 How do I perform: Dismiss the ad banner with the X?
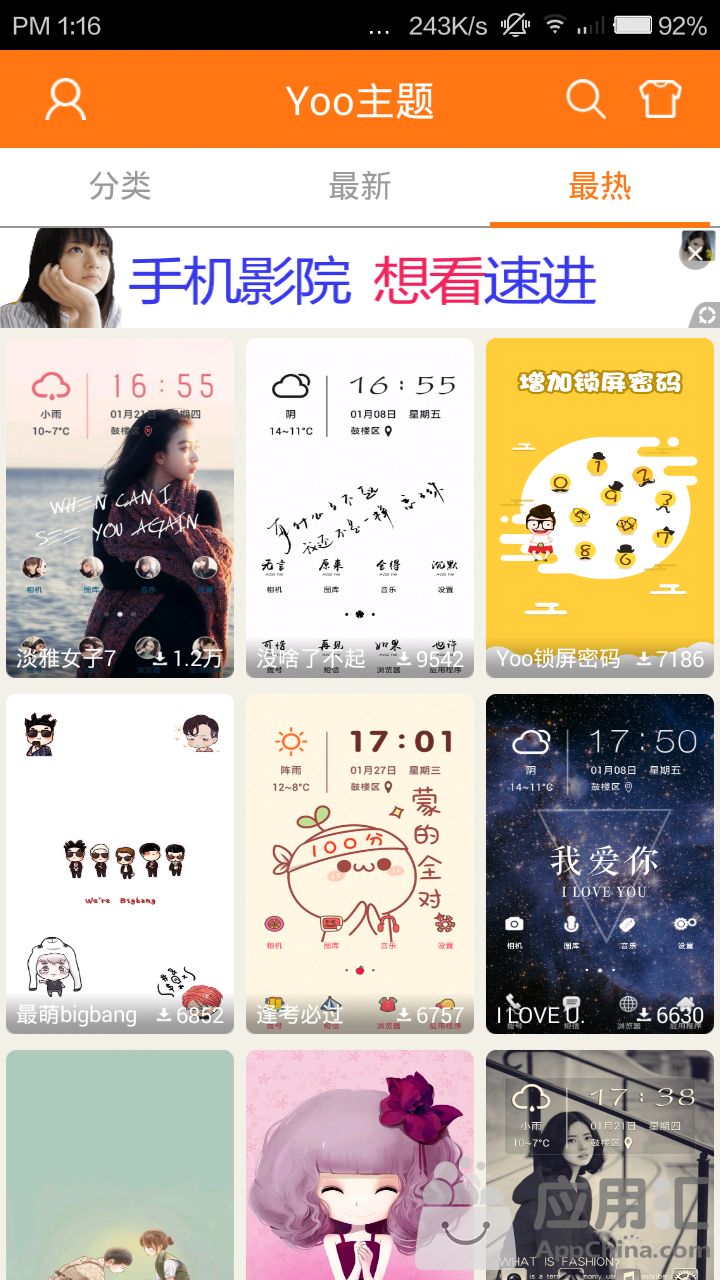pos(695,254)
